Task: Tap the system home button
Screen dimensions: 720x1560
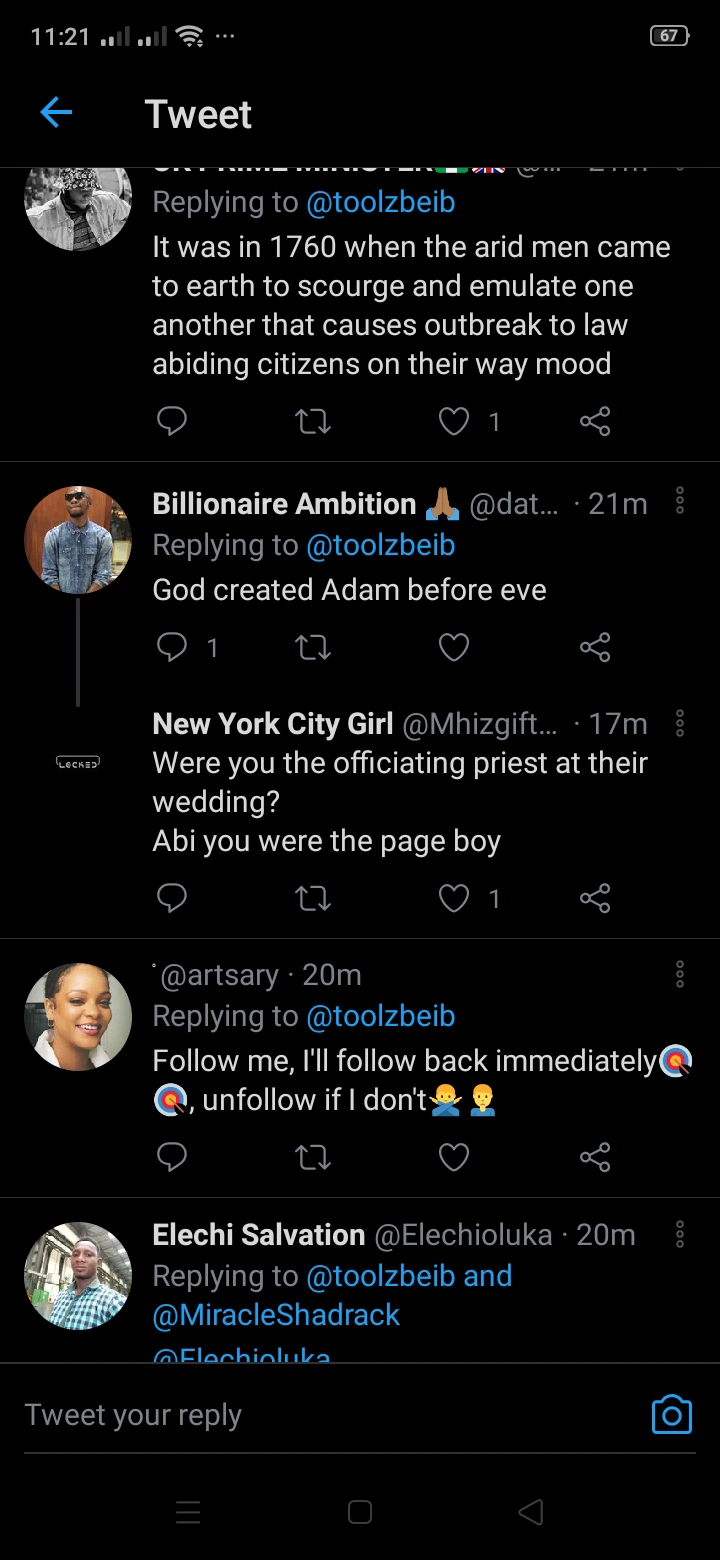Action: (360, 1512)
